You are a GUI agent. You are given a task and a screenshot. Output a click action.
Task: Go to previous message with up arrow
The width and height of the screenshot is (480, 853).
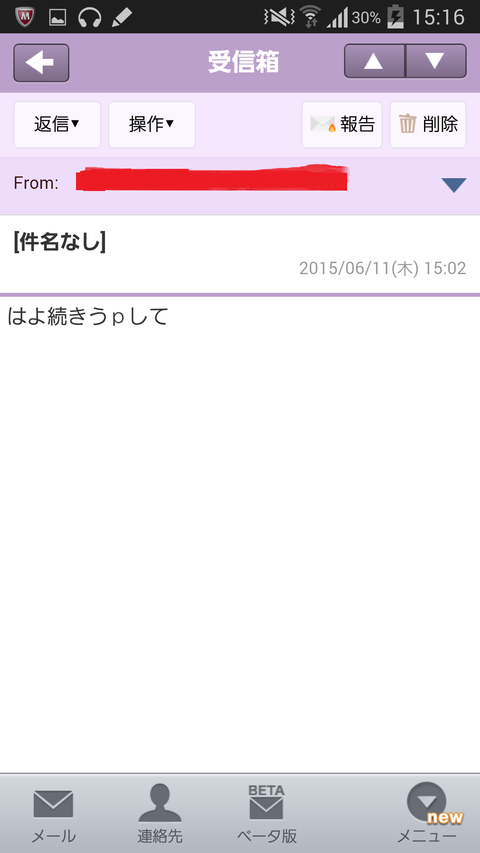[374, 61]
